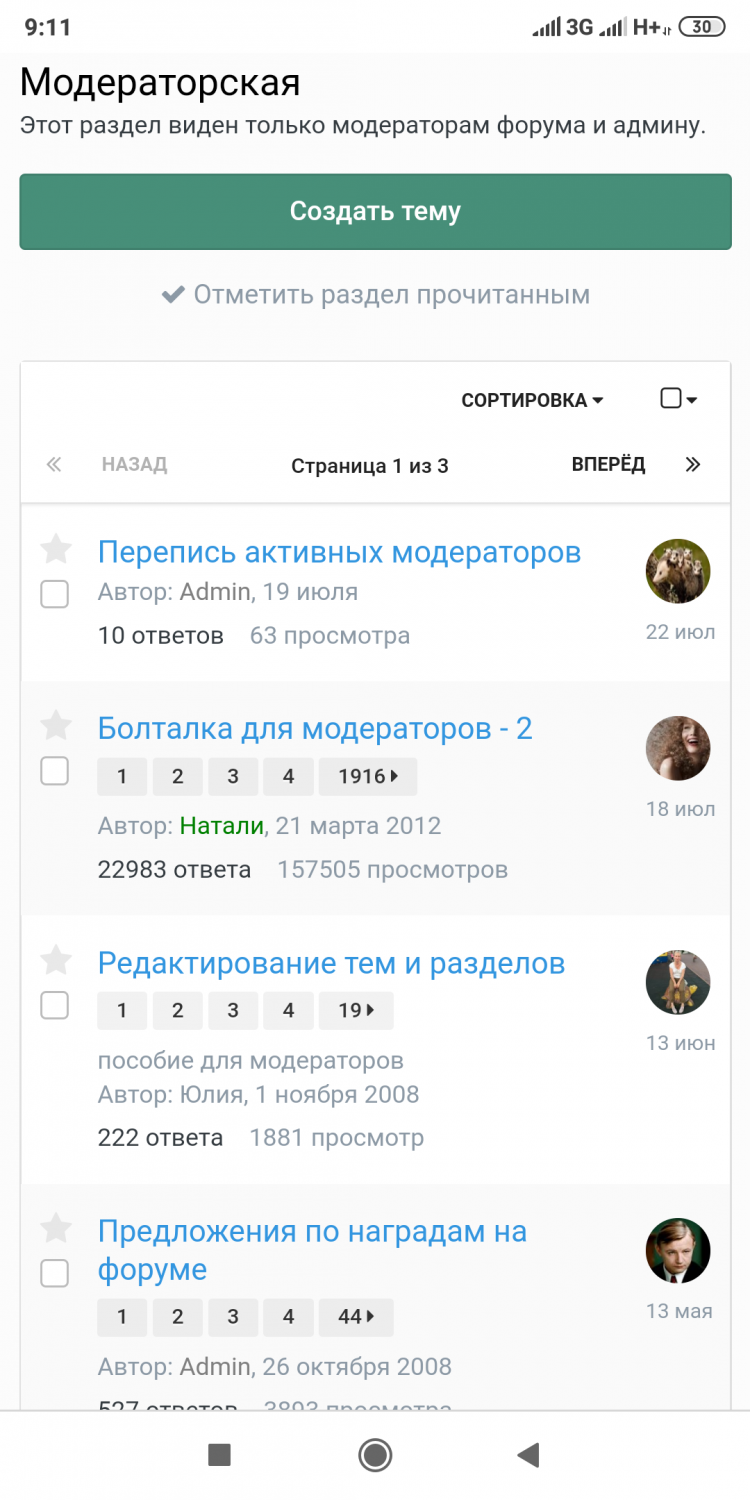Jump to the last page with double arrow
This screenshot has width=750, height=1500.
[x=693, y=464]
